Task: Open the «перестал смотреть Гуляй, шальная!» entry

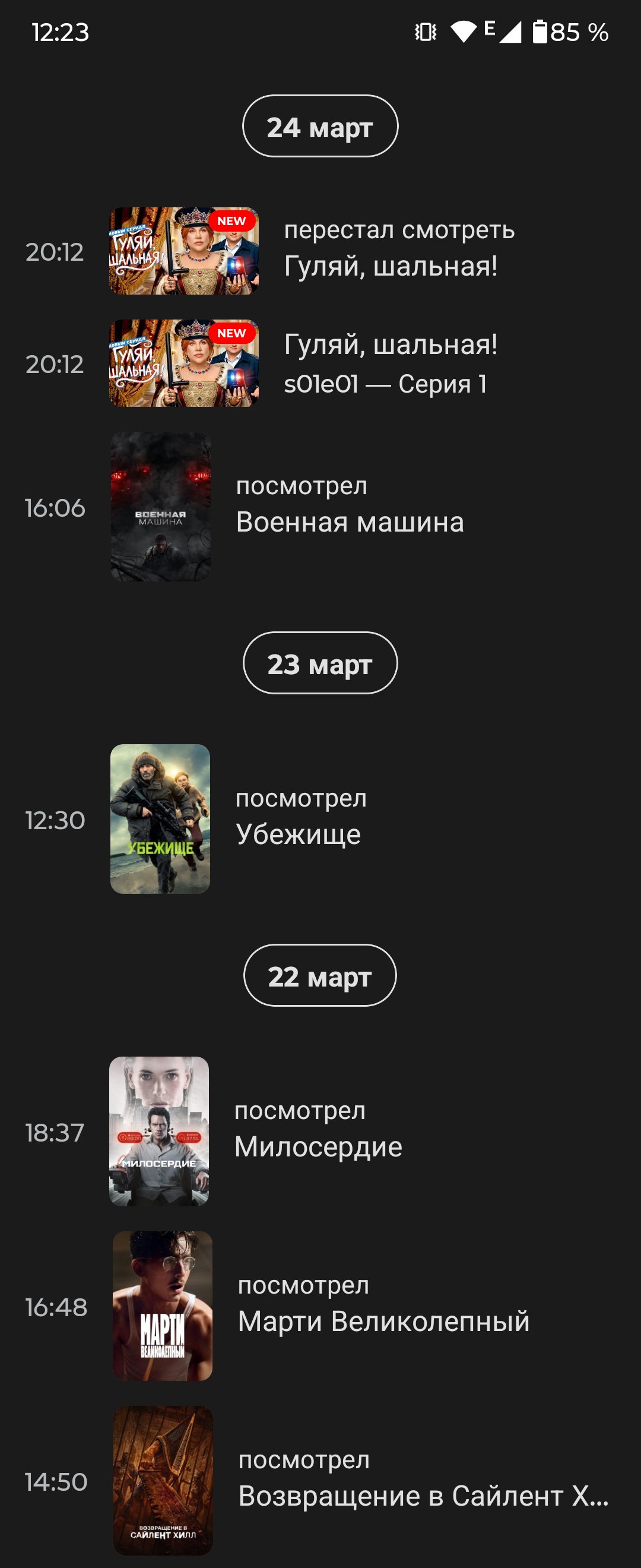Action: click(x=398, y=249)
